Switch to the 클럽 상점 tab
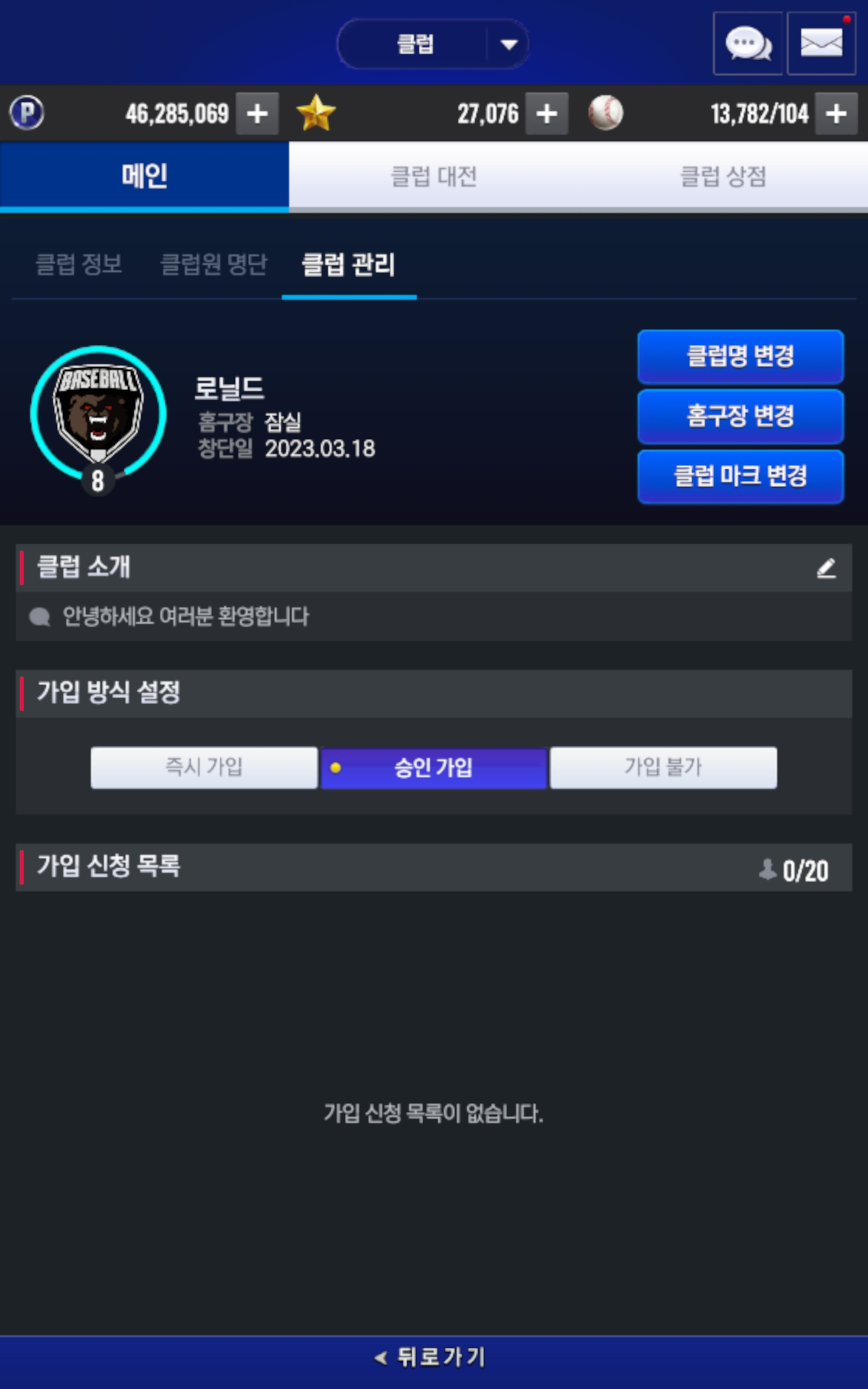Image resolution: width=868 pixels, height=1389 pixels. click(x=723, y=176)
